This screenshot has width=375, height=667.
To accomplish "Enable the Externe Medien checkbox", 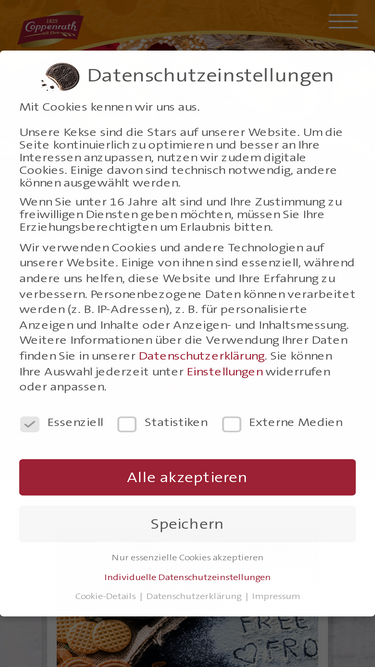I will pos(231,424).
